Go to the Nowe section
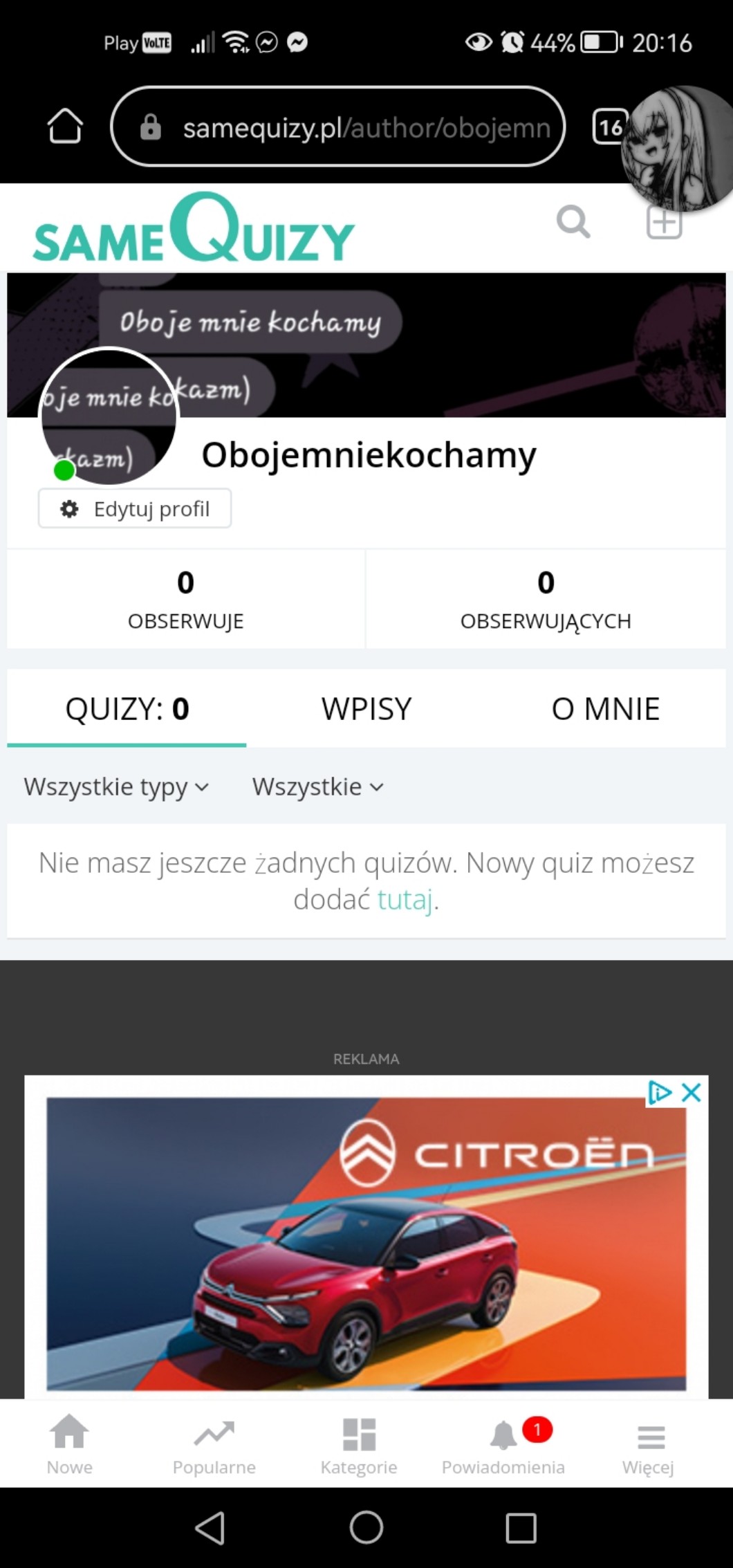 69,1444
